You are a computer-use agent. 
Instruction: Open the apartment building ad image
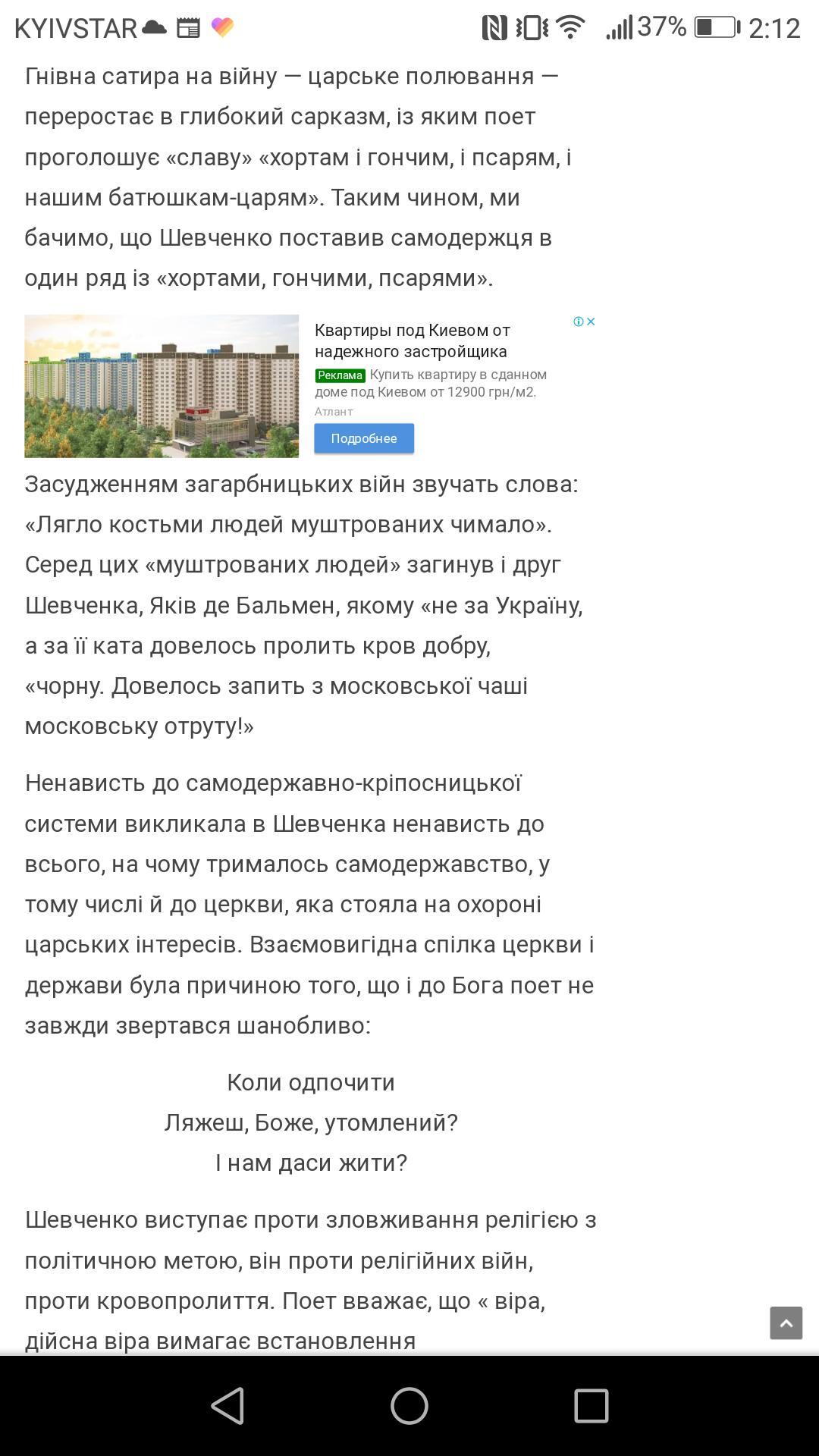pos(162,386)
